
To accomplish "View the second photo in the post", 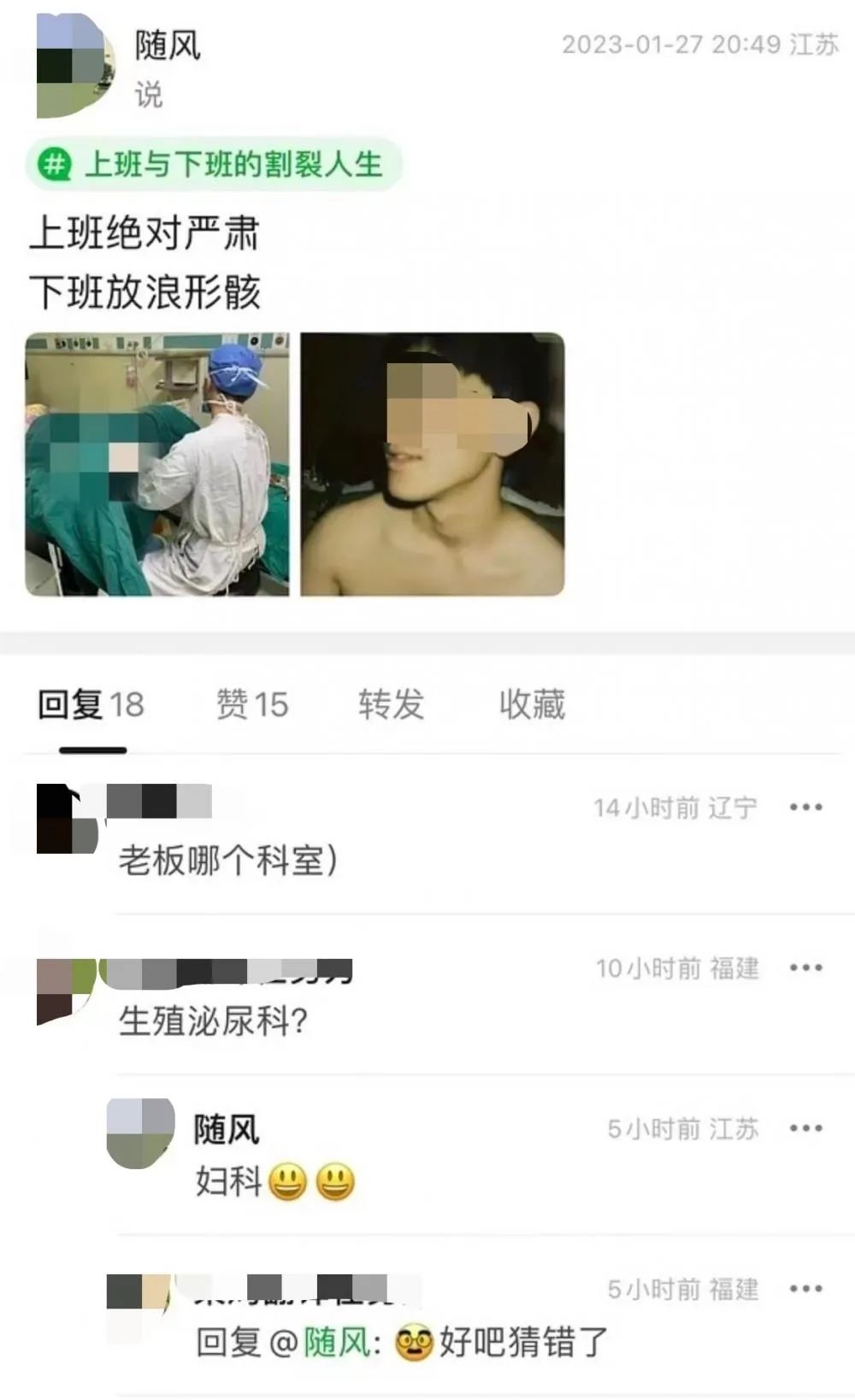I will (x=433, y=464).
